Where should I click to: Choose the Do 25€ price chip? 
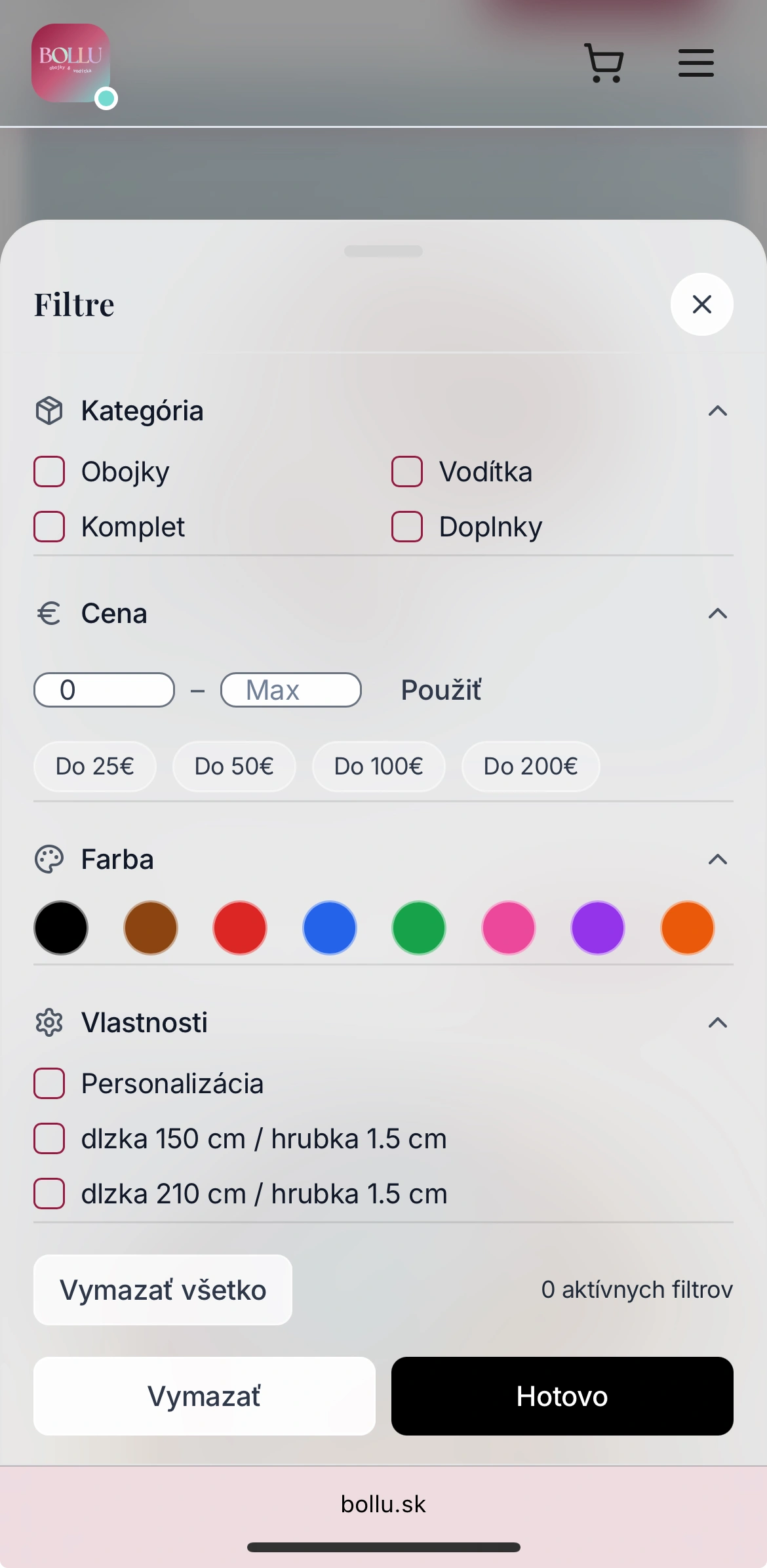(x=95, y=767)
